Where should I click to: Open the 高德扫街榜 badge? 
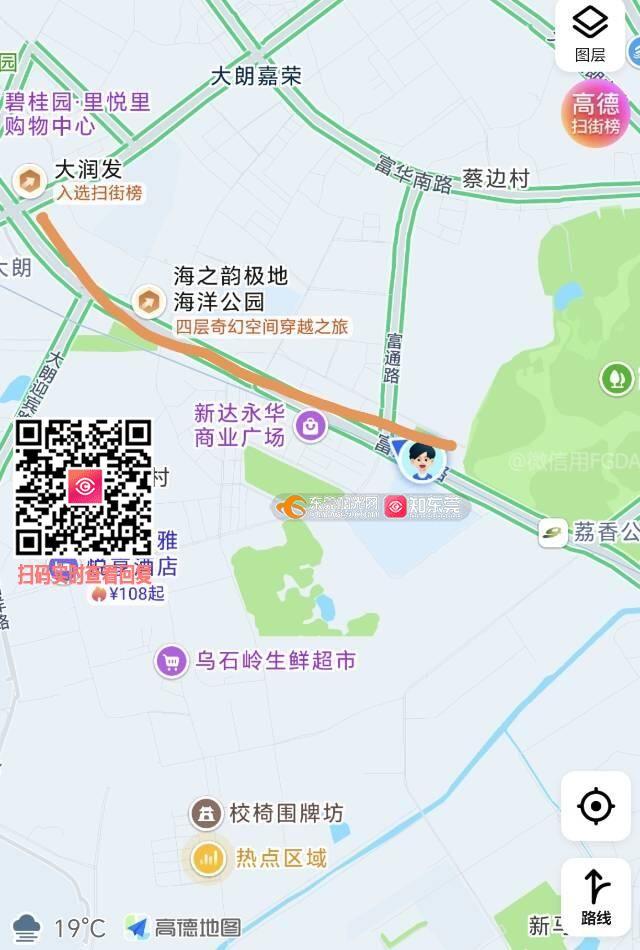click(595, 113)
